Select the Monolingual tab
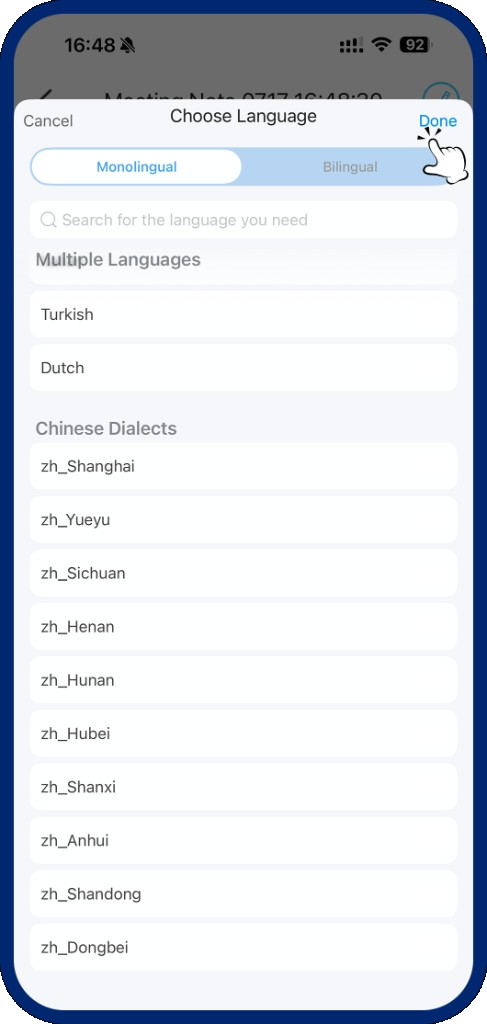Screen dimensions: 487x1024 pos(136,167)
